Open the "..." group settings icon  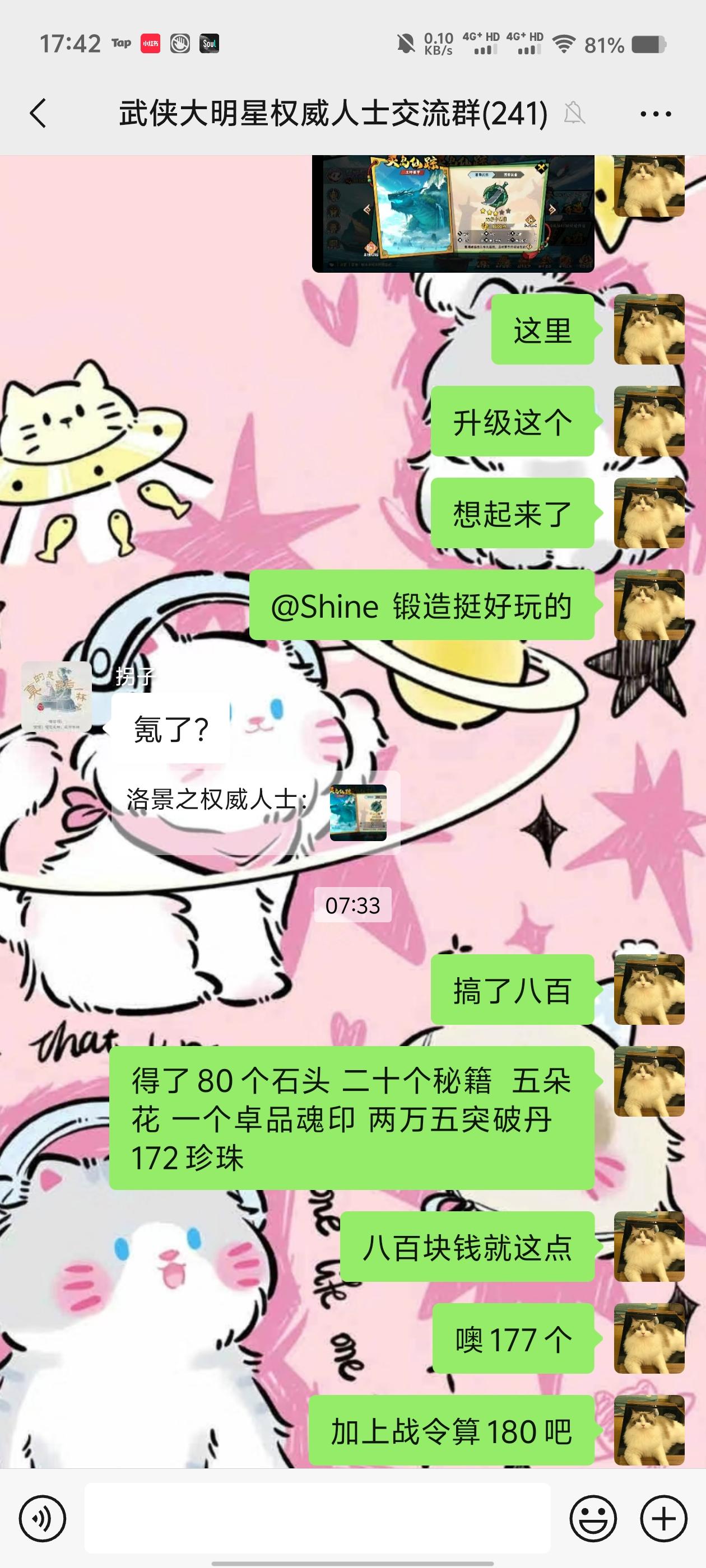(x=654, y=113)
